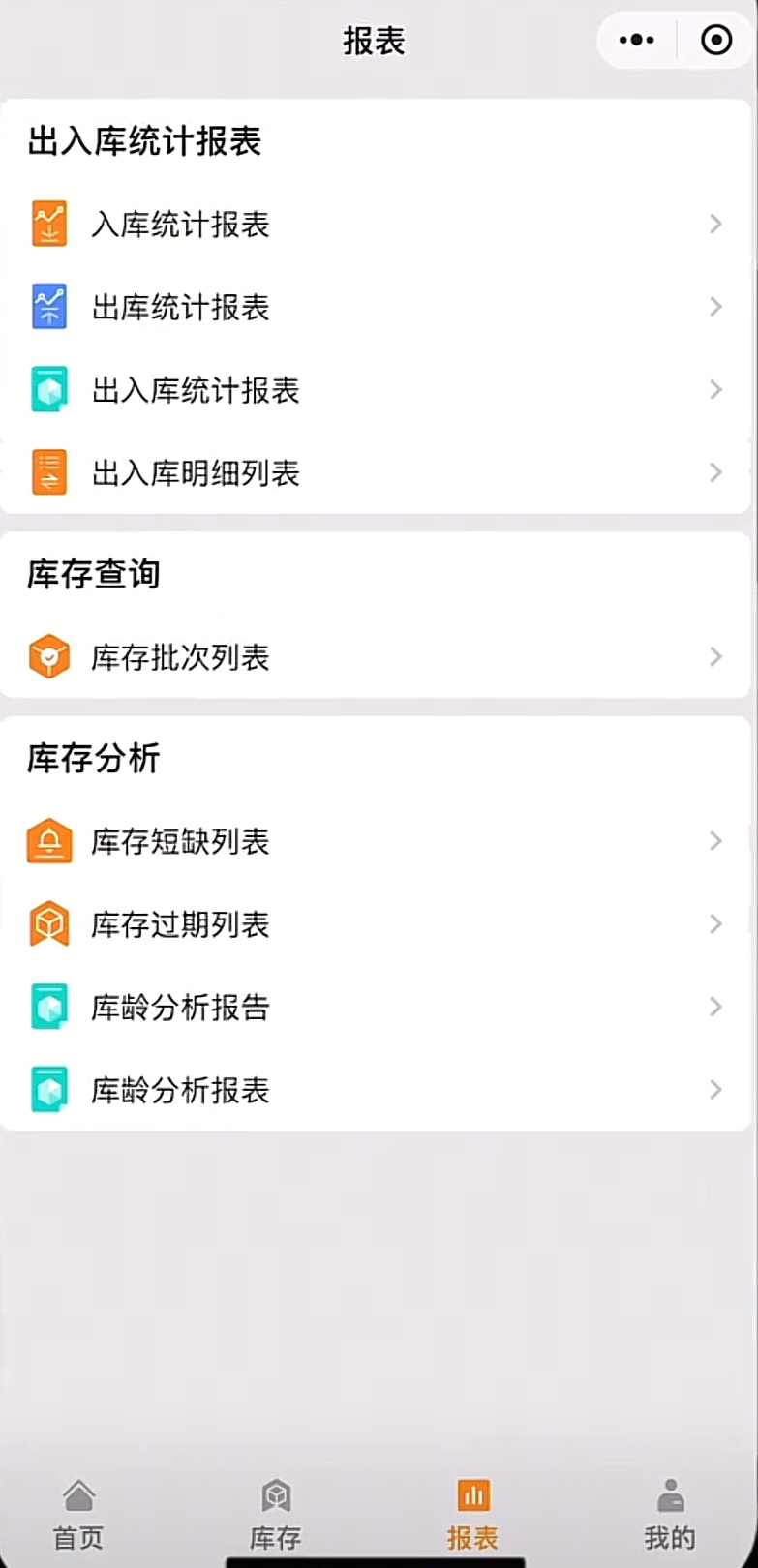Open 库存批次列表
Viewport: 758px width, 1568px height.
click(376, 657)
